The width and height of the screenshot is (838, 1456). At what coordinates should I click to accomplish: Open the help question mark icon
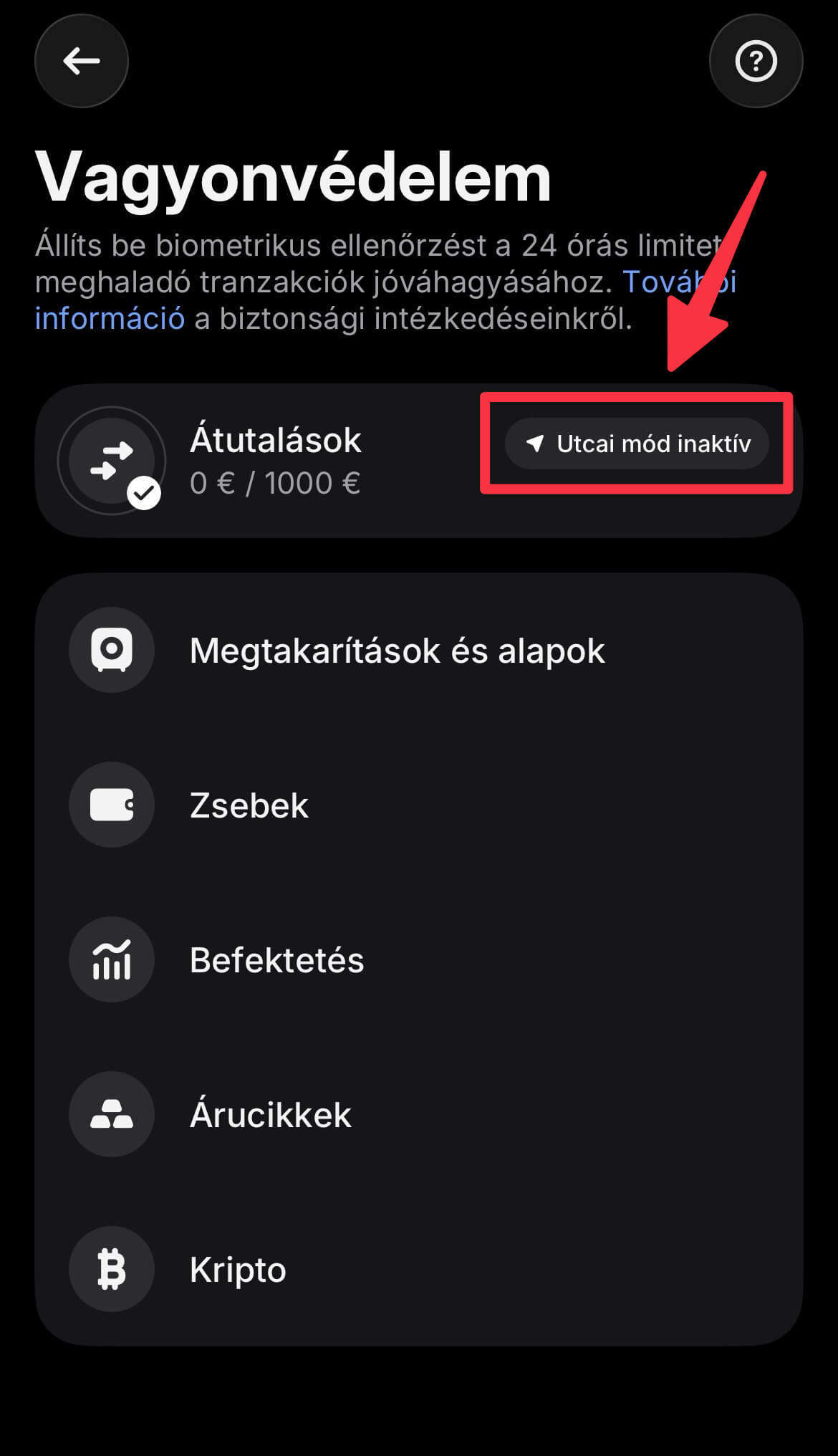coord(756,61)
